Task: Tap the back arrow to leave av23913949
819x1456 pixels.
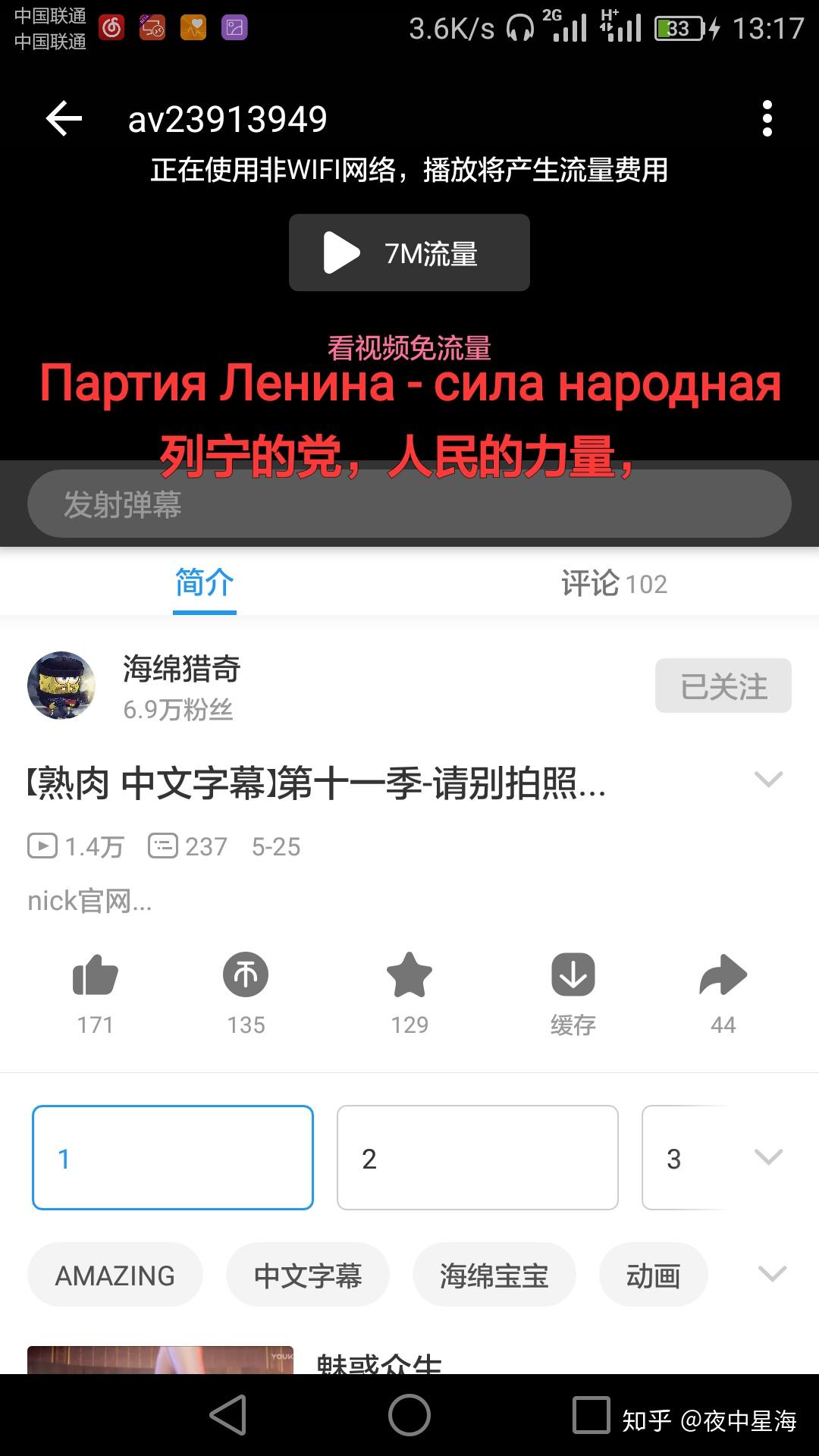Action: (63, 118)
